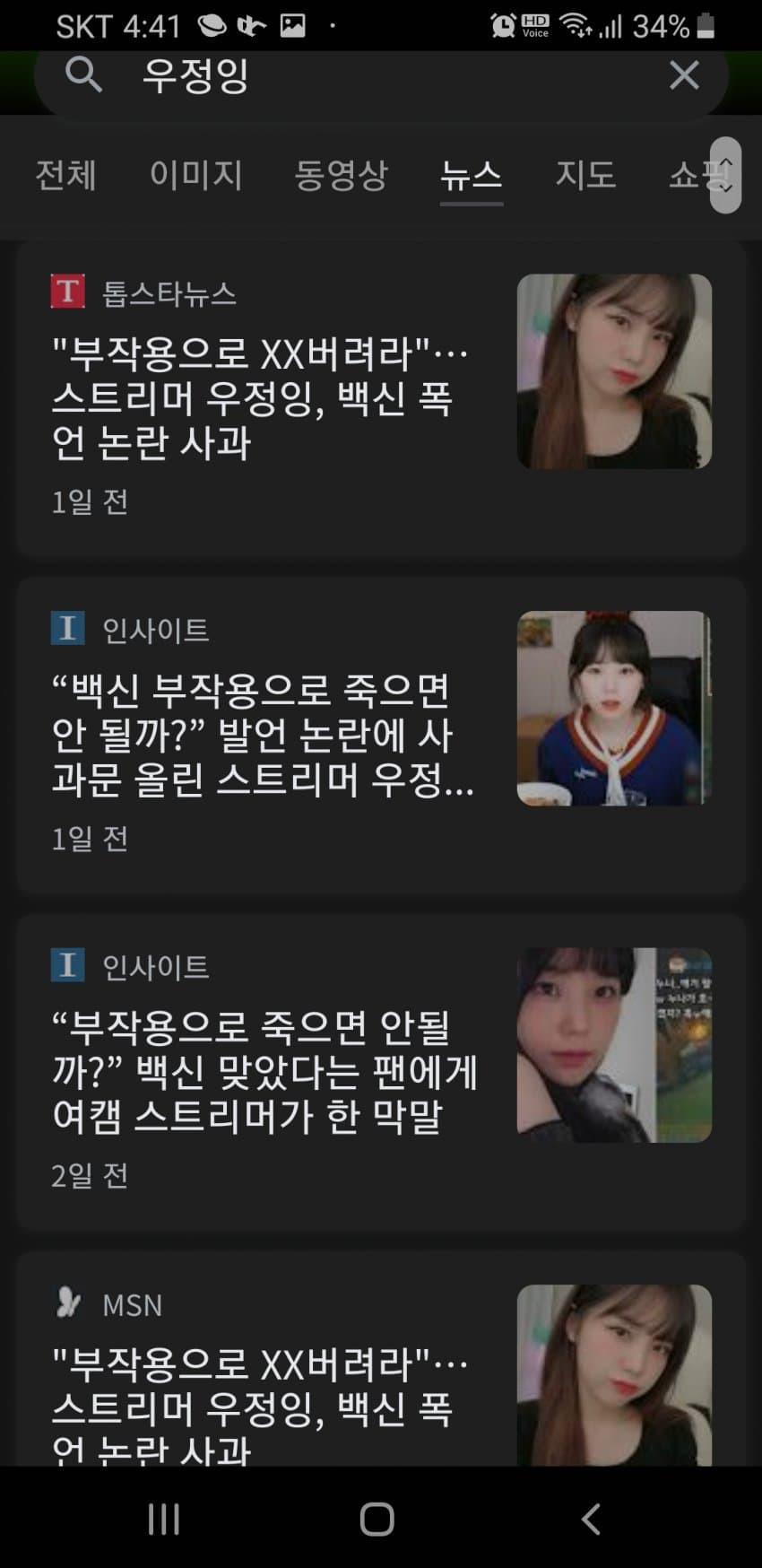
Task: Open the 톱스타뉴스 article on 백신 폭언 논란
Action: point(260,397)
